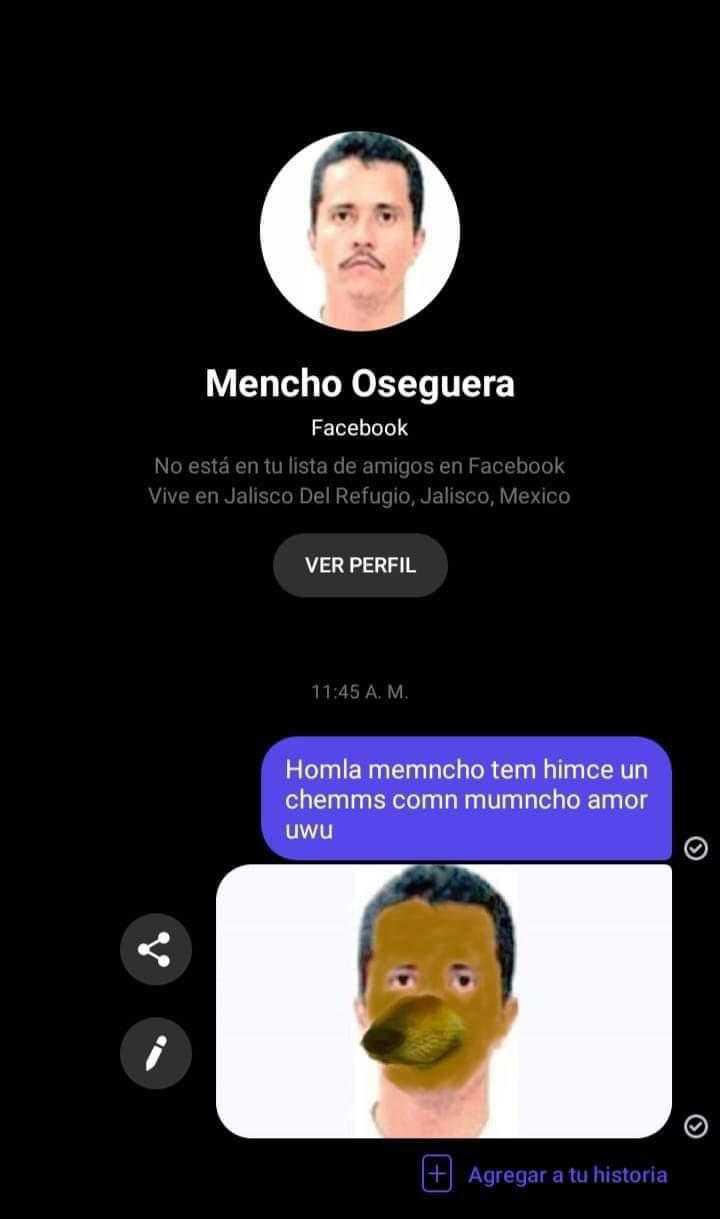View Mencho Oseguera's profile picture
Viewport: 720px width, 1219px height.
pos(360,231)
